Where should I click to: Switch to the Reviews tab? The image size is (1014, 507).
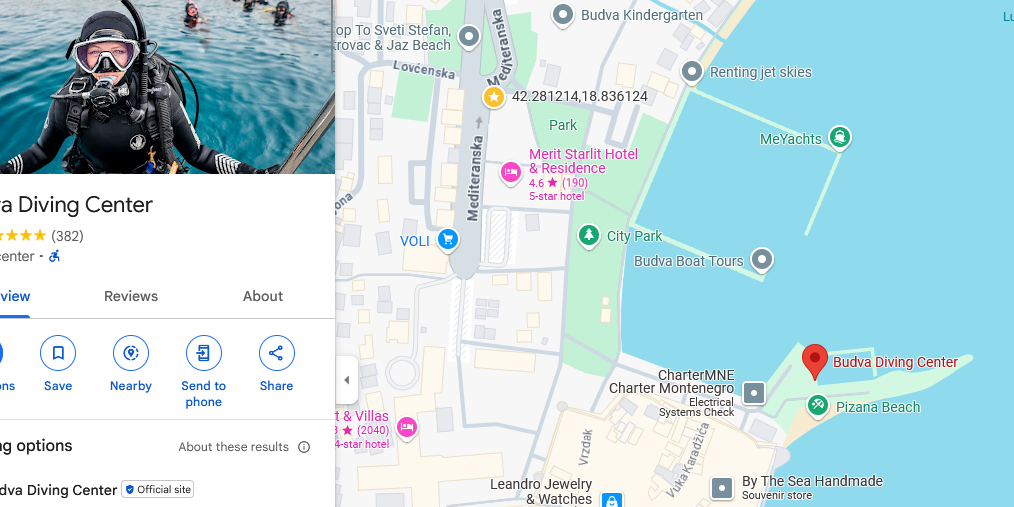click(131, 296)
